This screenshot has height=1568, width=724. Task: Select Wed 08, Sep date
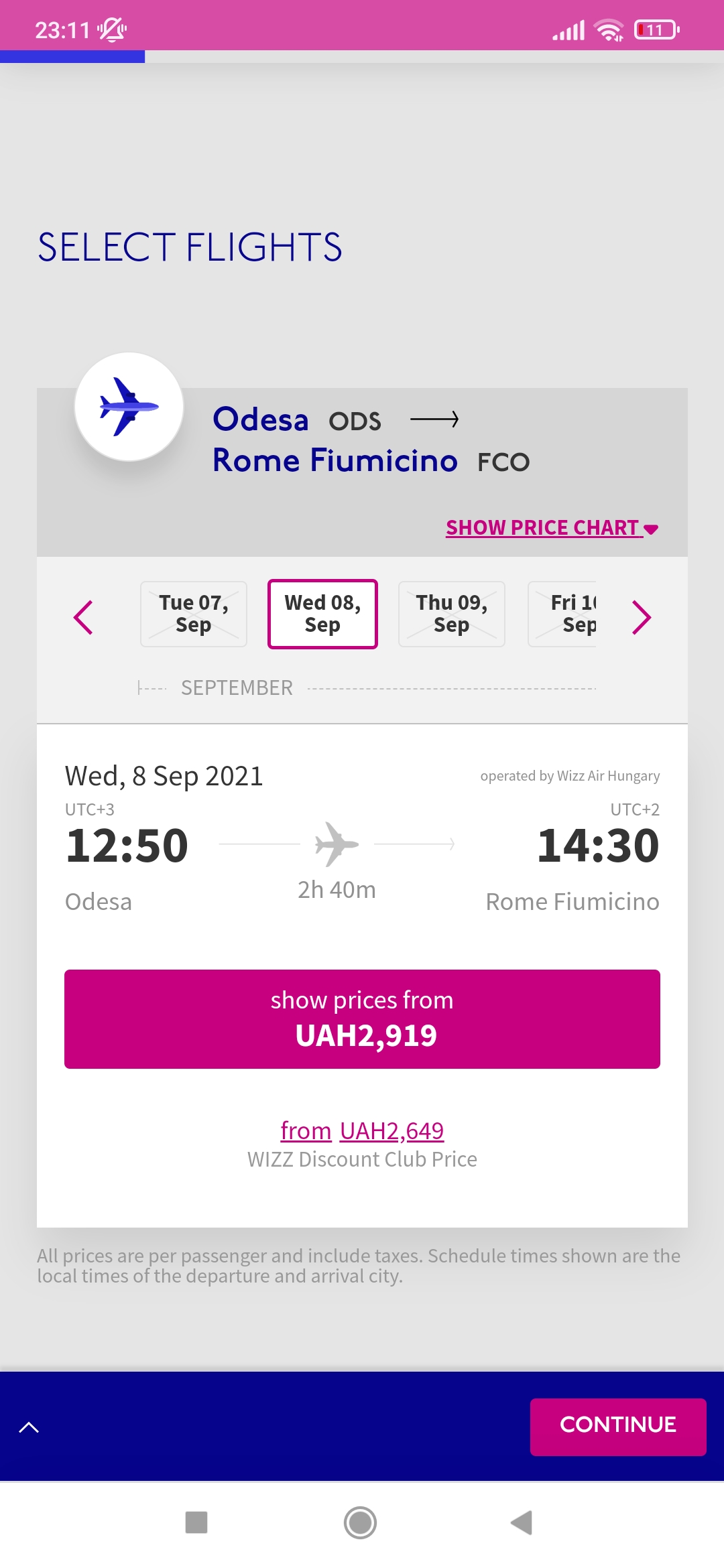click(x=322, y=614)
